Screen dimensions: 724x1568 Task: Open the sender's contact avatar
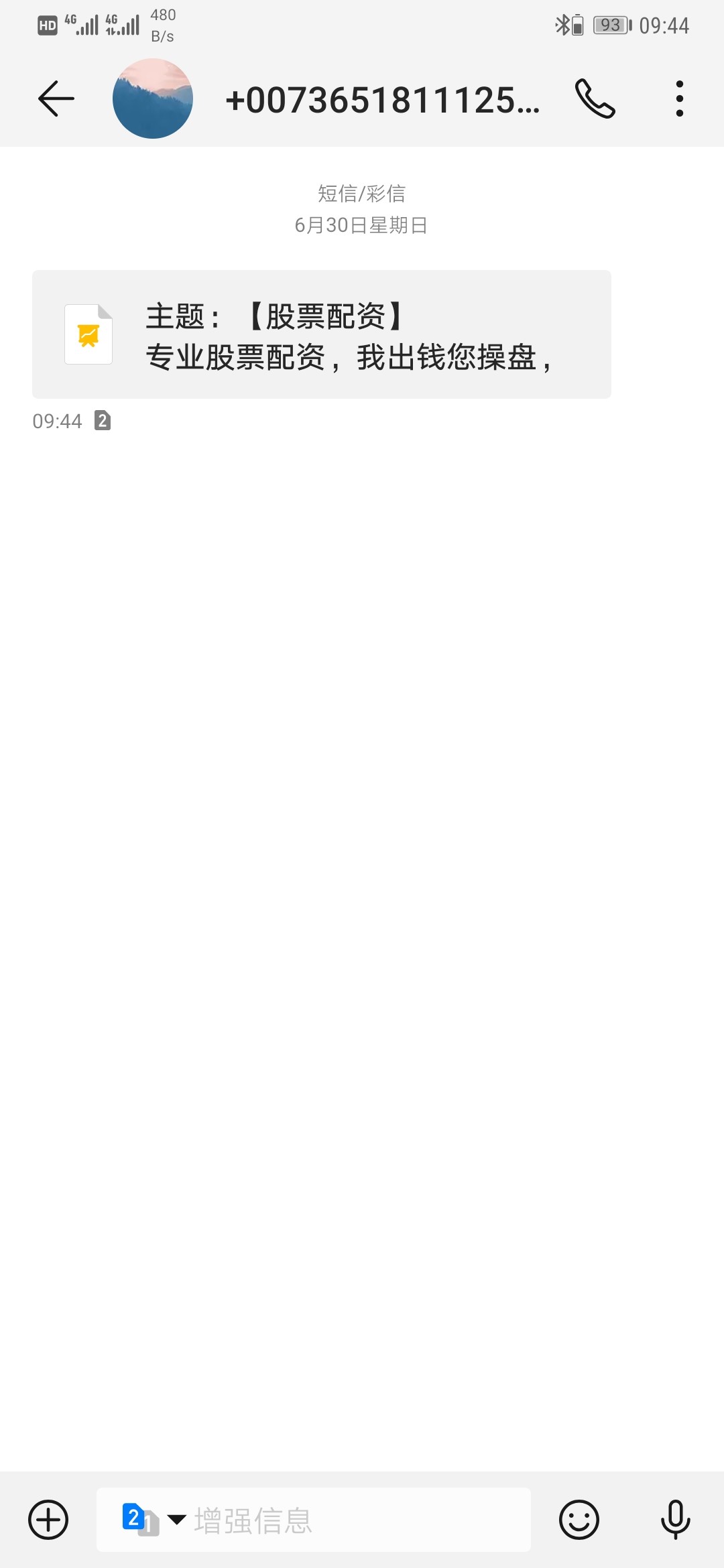coord(153,99)
